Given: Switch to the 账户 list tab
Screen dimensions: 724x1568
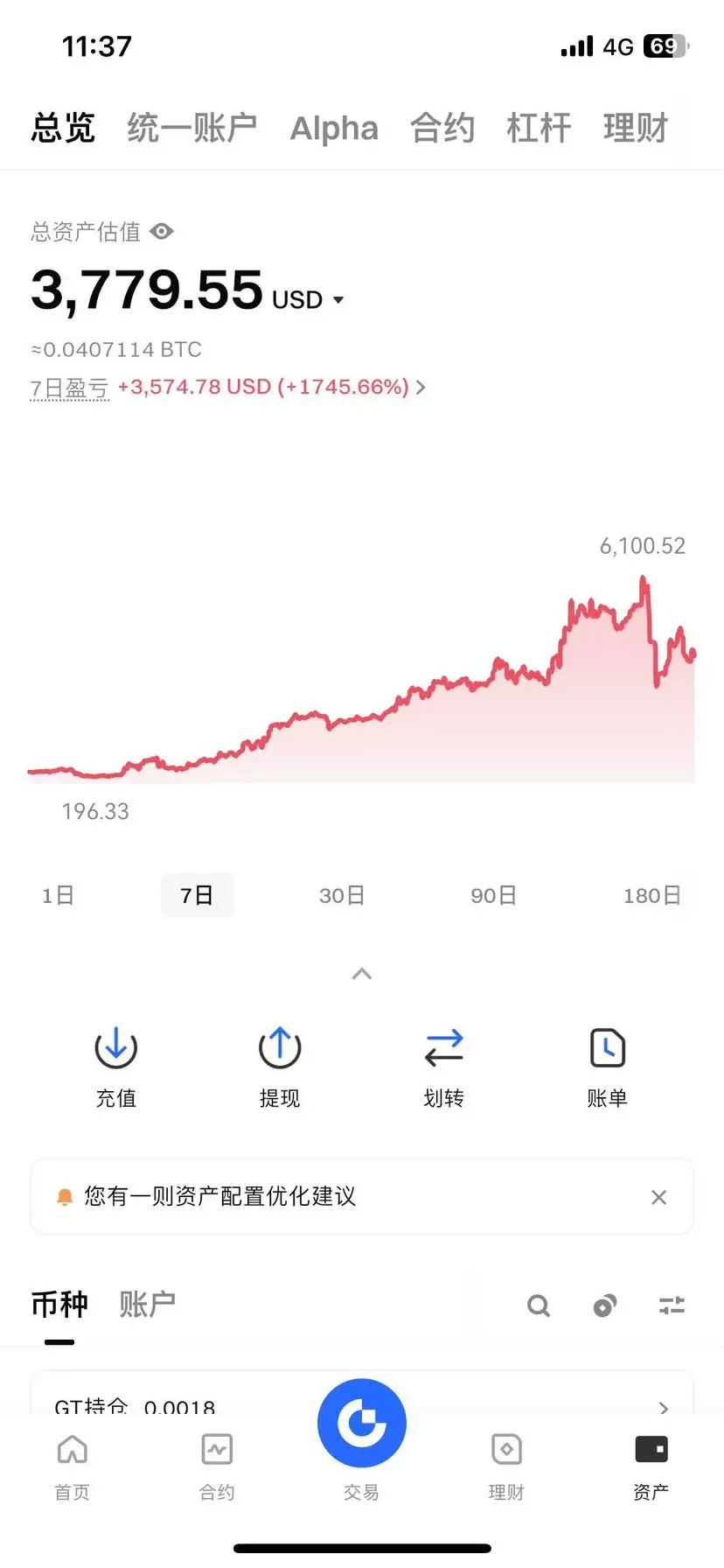Looking at the screenshot, I should tap(147, 1305).
